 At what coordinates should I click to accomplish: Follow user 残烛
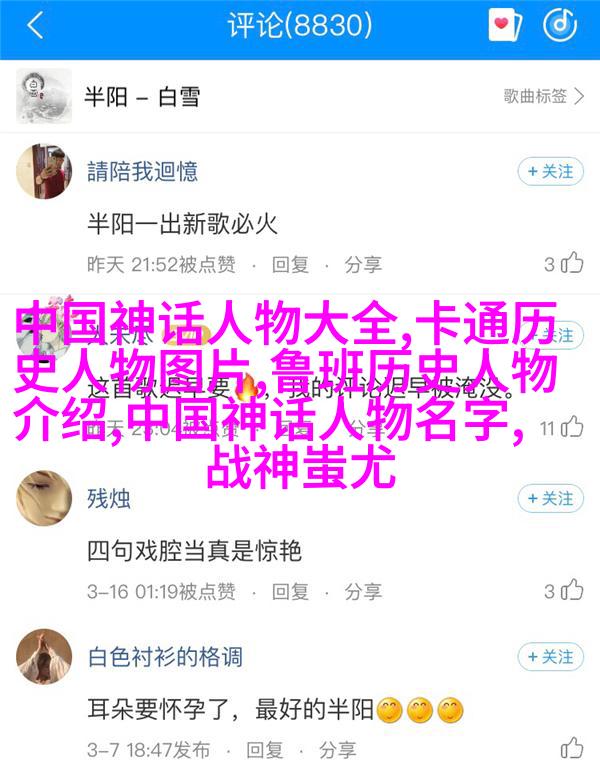[550, 497]
